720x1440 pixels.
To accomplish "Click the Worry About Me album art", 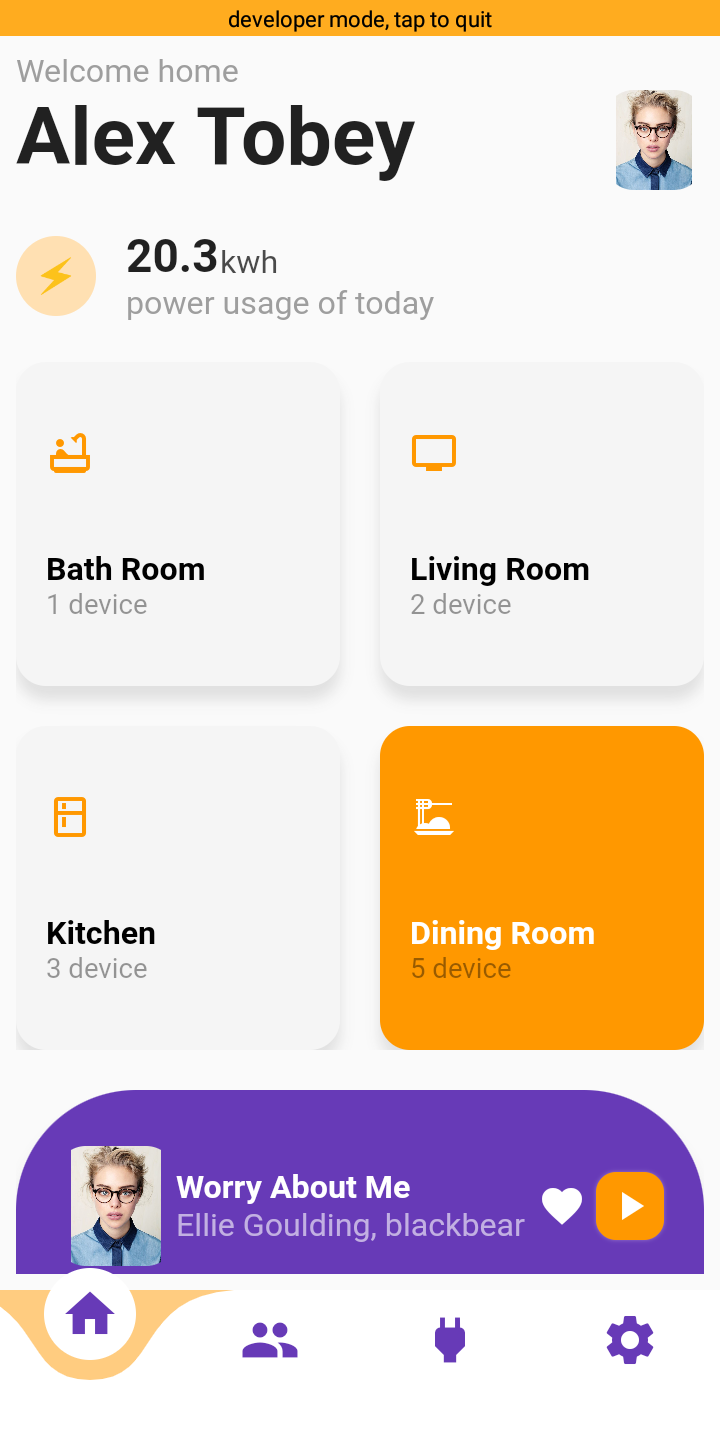I will tap(116, 1206).
